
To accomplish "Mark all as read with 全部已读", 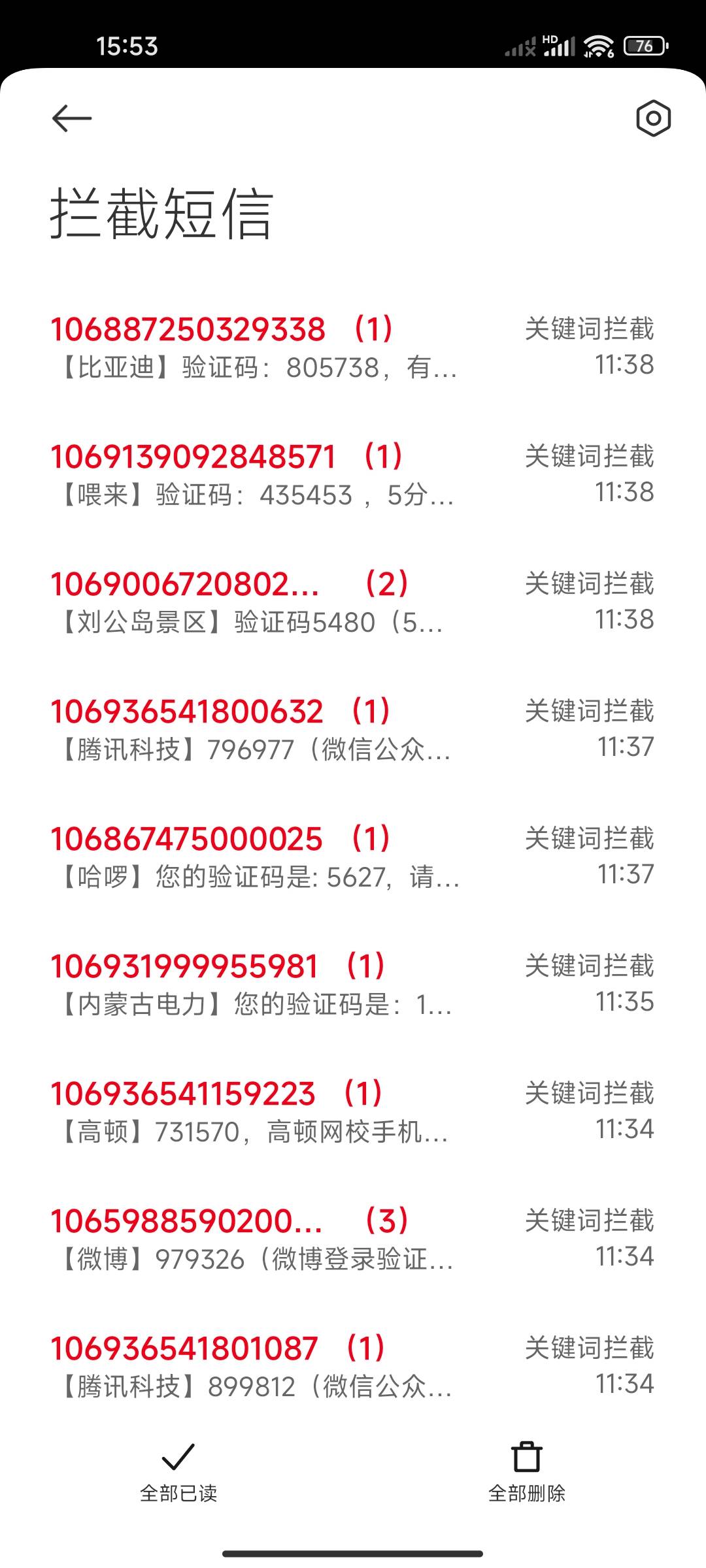I will click(178, 1473).
